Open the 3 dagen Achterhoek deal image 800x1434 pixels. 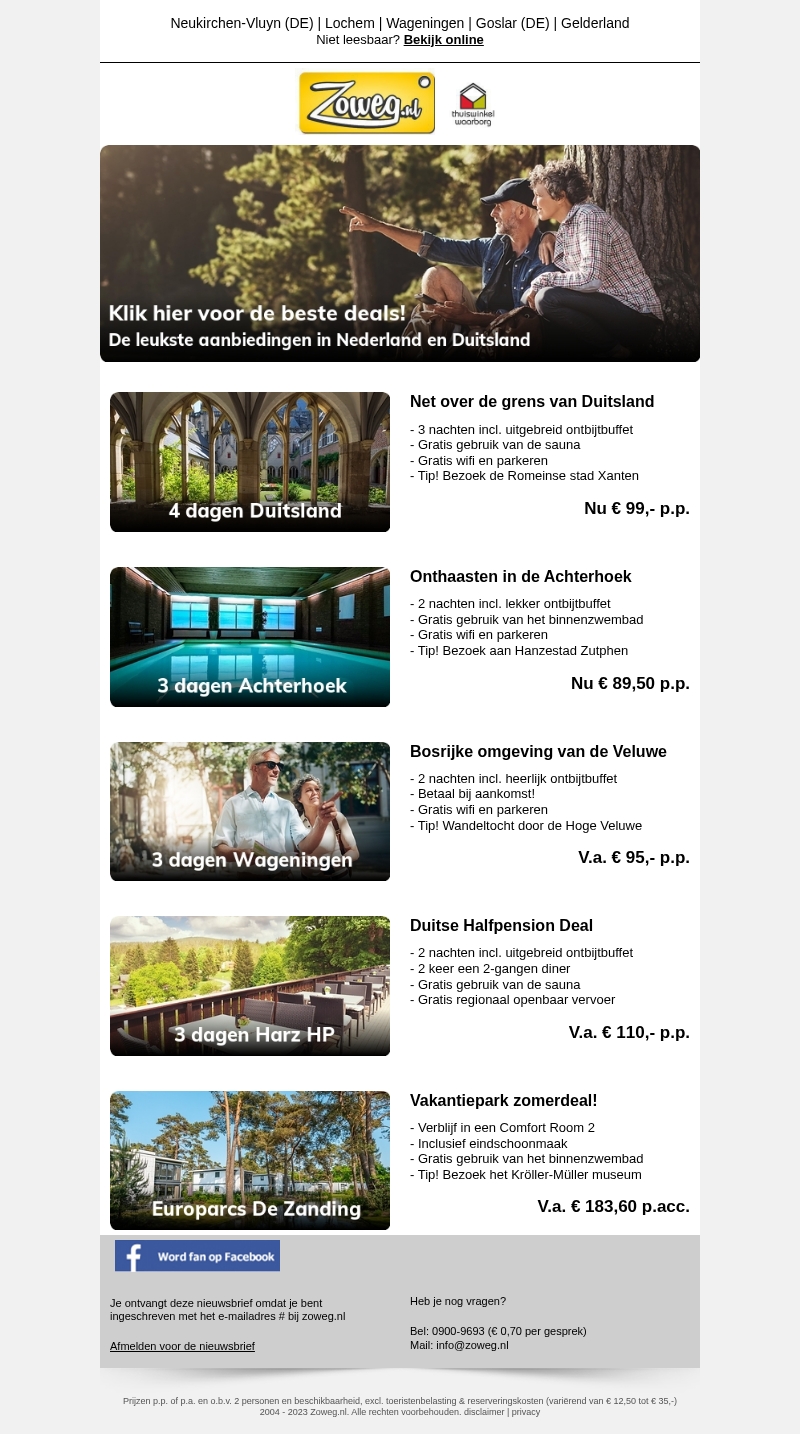250,637
